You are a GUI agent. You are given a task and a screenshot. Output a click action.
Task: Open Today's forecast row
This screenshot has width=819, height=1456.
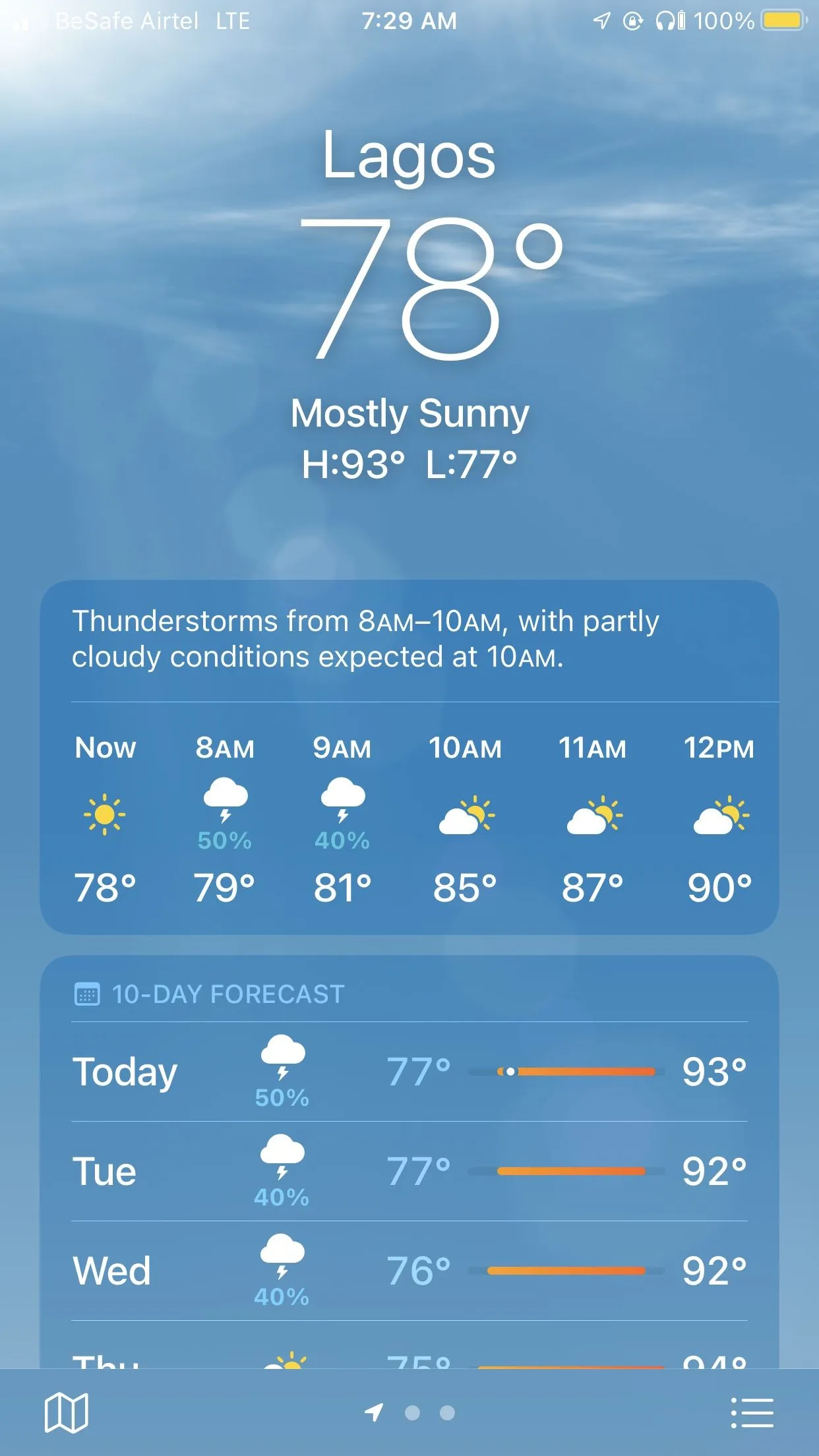click(409, 1072)
